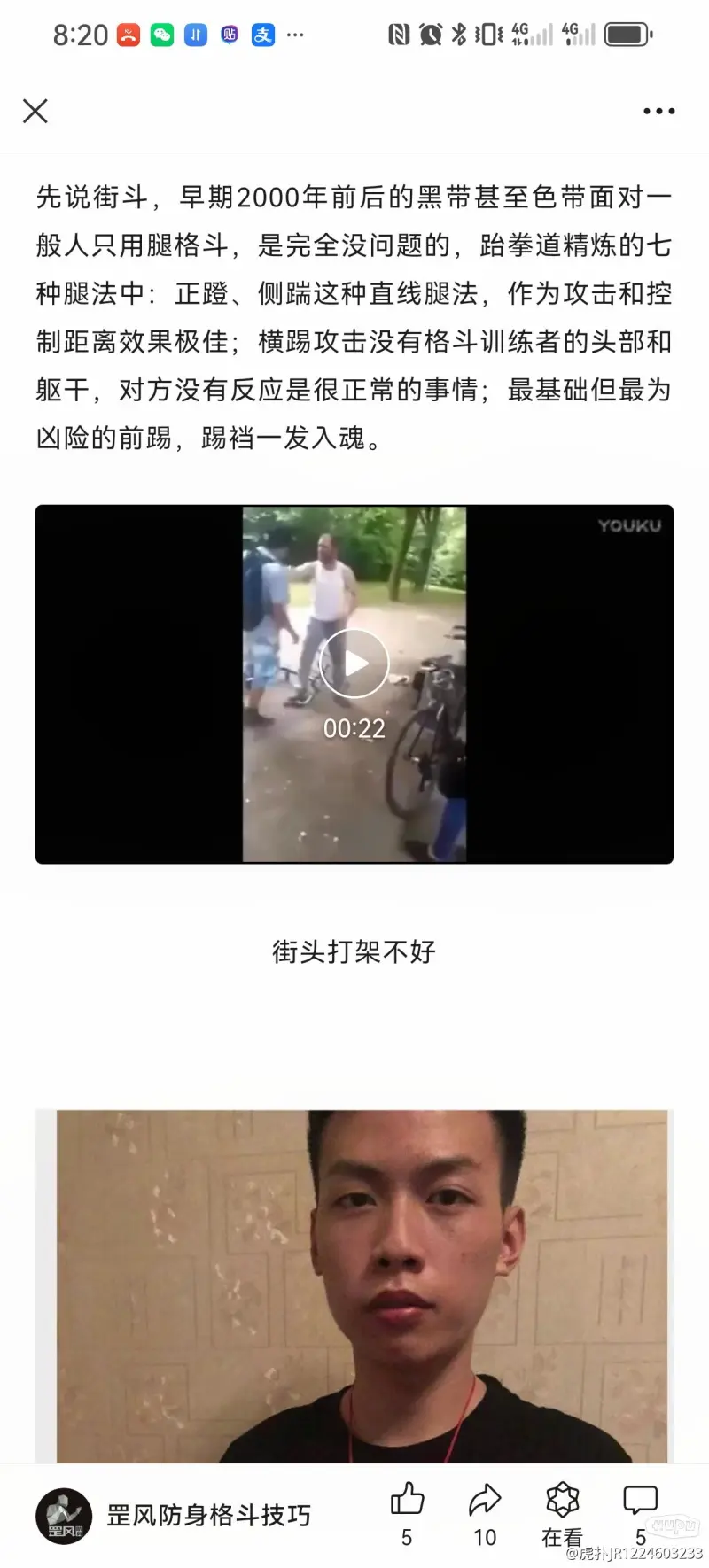Close the article page
The height and width of the screenshot is (1568, 709).
coord(35,111)
